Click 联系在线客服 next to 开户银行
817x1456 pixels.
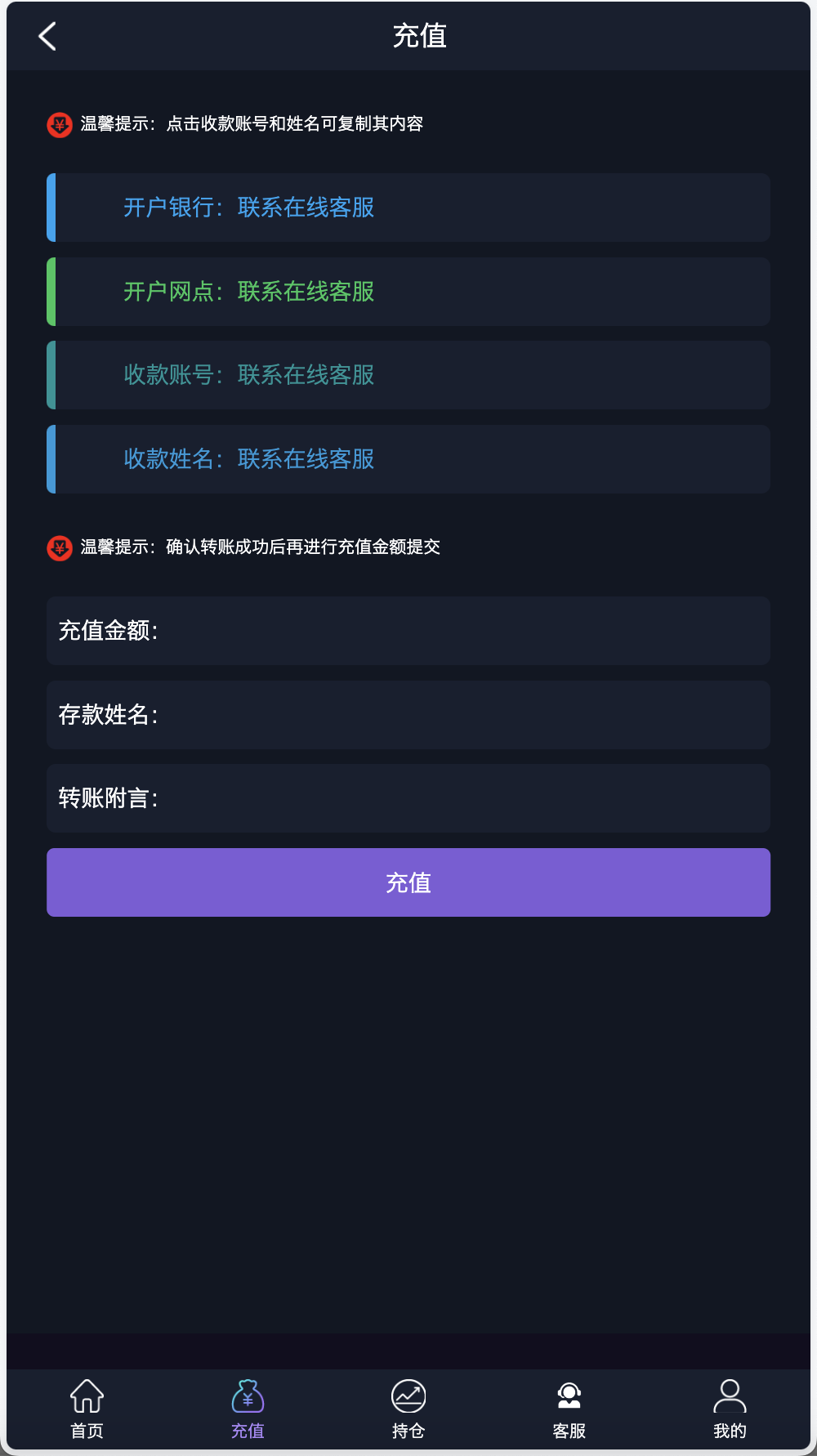point(306,208)
